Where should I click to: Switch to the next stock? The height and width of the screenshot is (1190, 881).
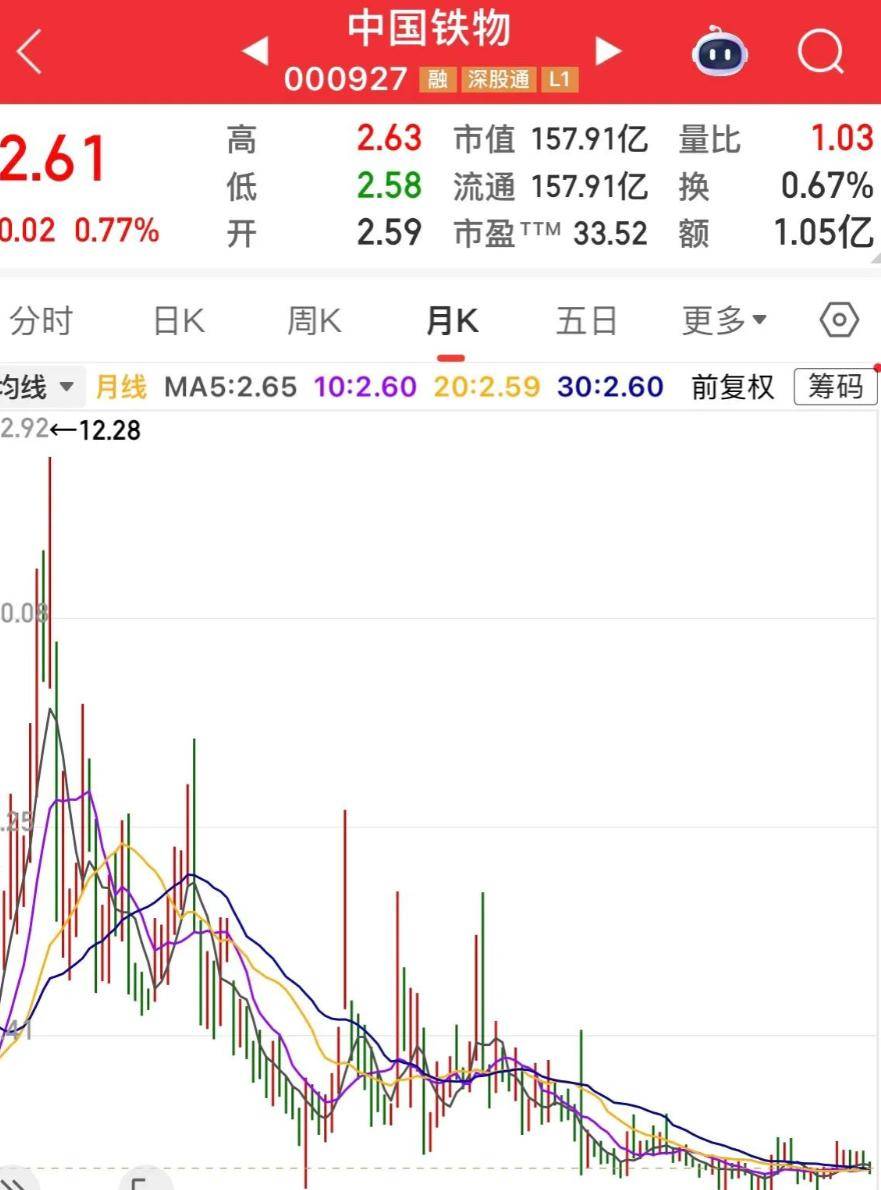pyautogui.click(x=608, y=51)
